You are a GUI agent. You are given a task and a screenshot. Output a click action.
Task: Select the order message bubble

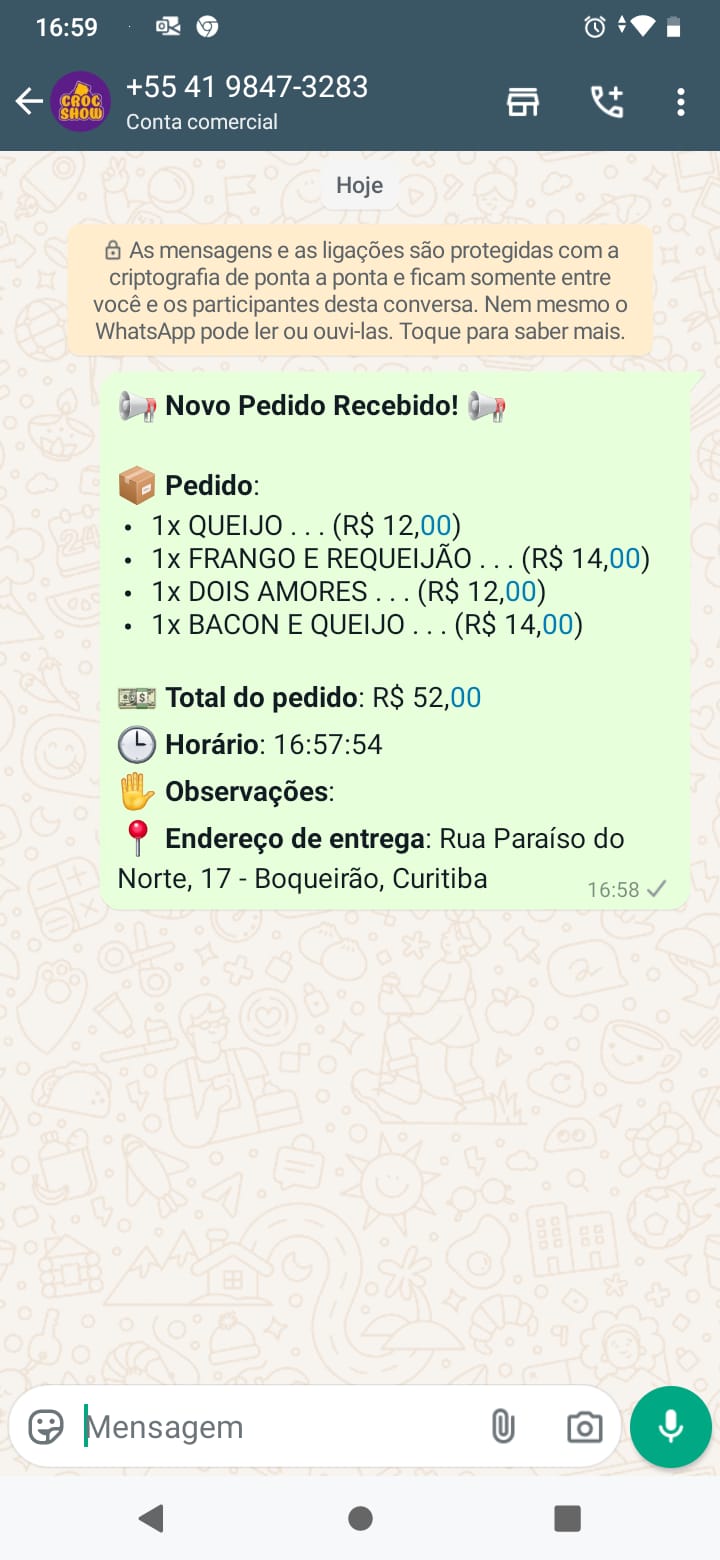click(x=397, y=640)
